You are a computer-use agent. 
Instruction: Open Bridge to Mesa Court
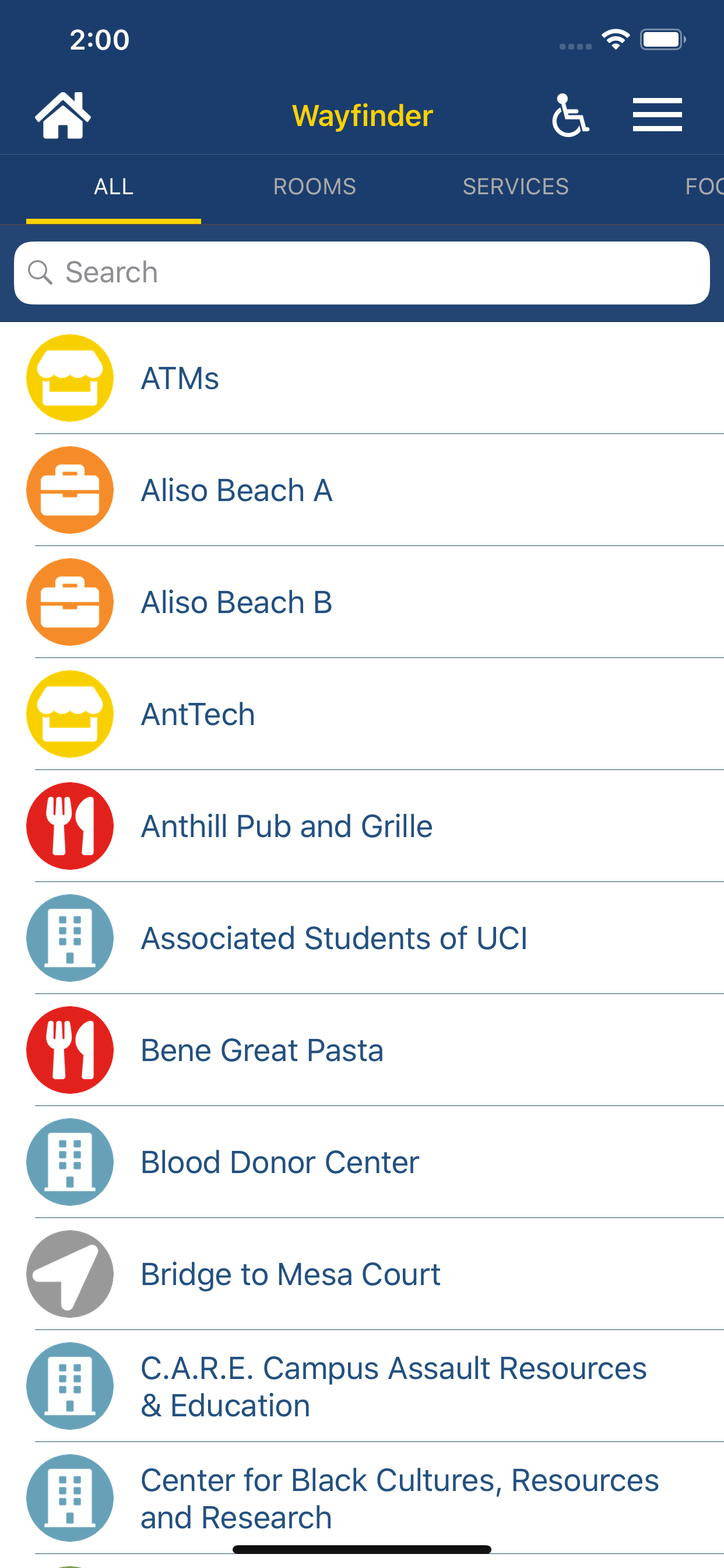click(362, 1274)
